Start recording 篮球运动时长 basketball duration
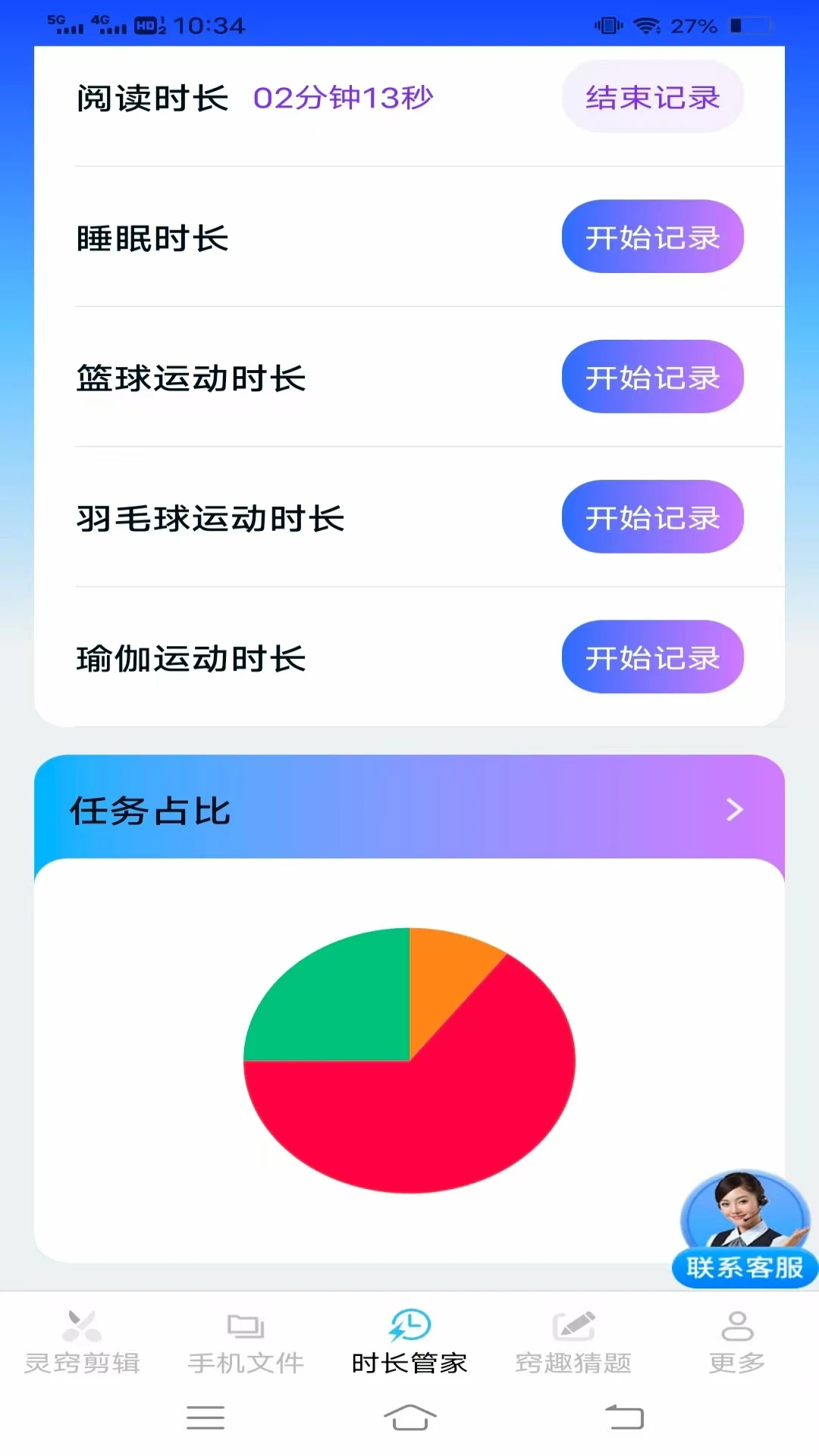 tap(652, 377)
